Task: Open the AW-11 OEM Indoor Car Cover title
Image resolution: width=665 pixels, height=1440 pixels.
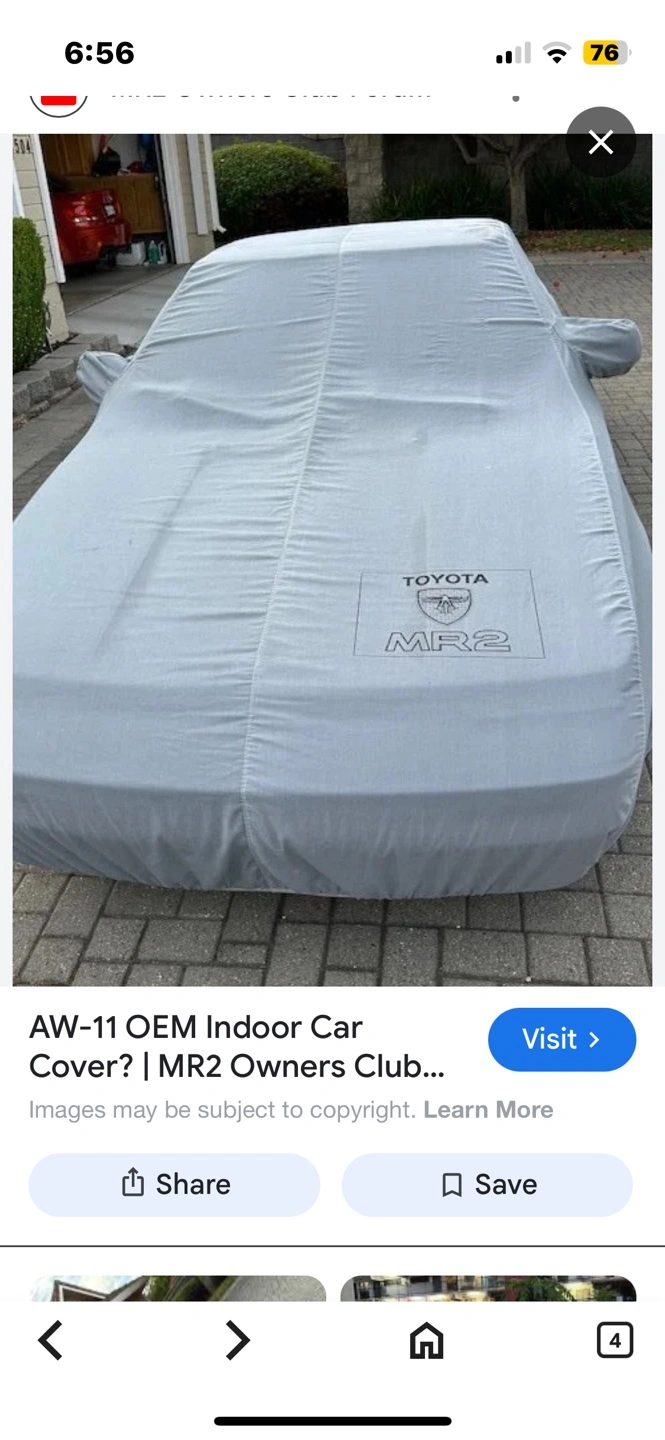Action: point(237,1047)
